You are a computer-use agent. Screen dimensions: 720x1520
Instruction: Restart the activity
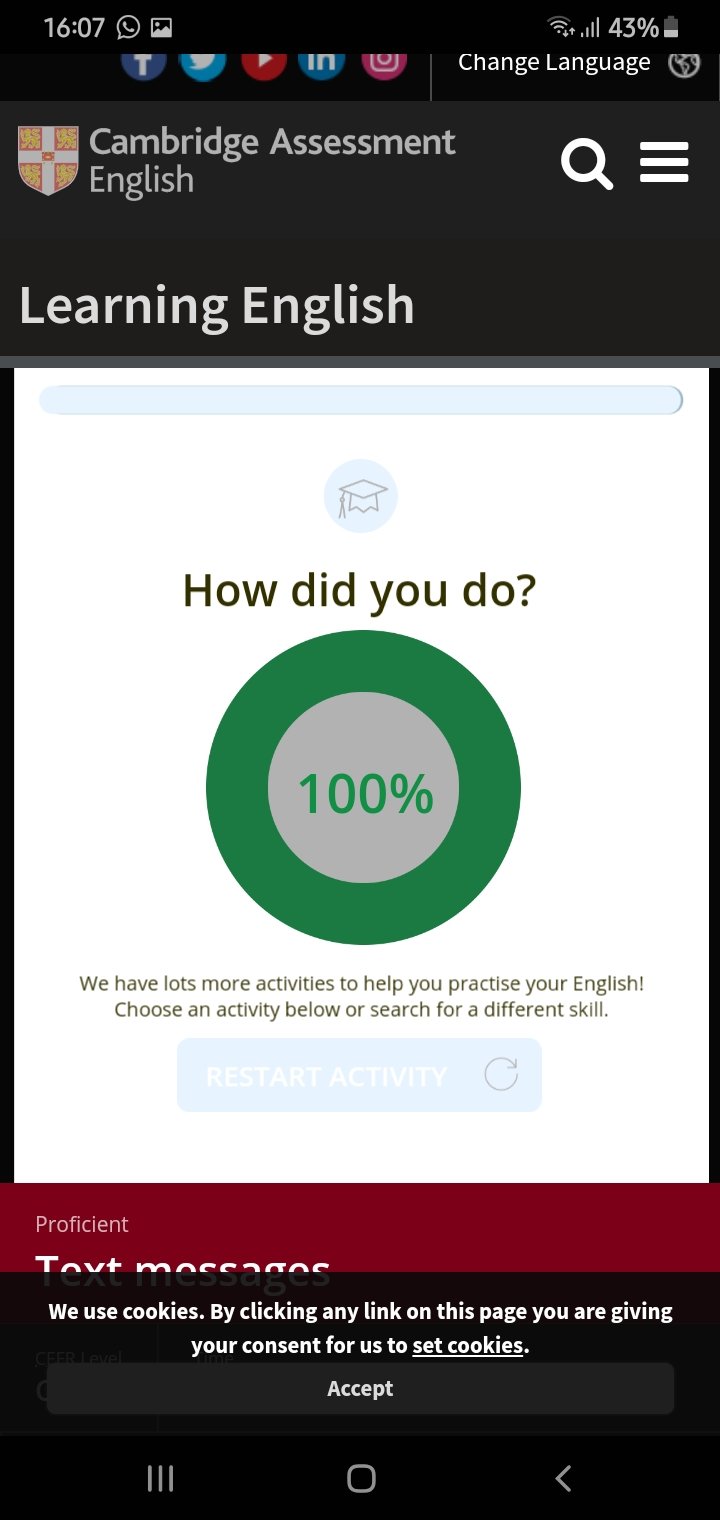click(x=359, y=1075)
